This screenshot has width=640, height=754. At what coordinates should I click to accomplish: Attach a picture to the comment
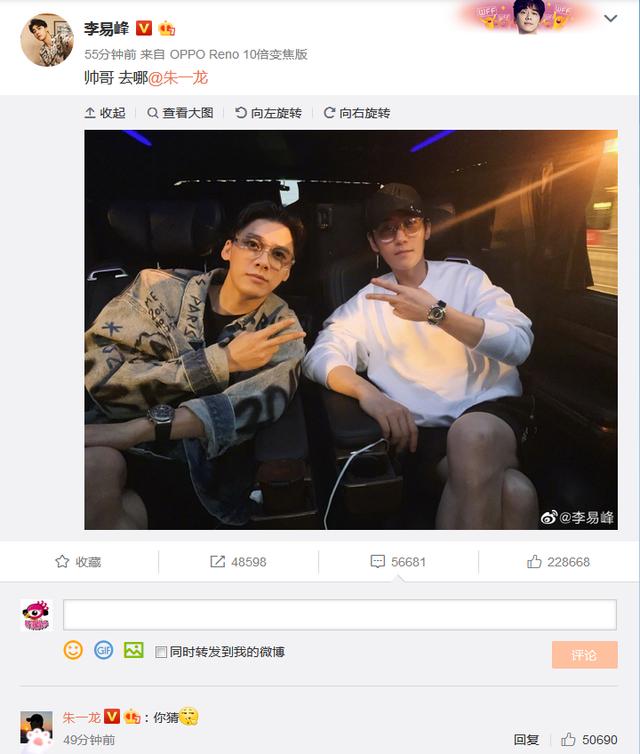(133, 650)
